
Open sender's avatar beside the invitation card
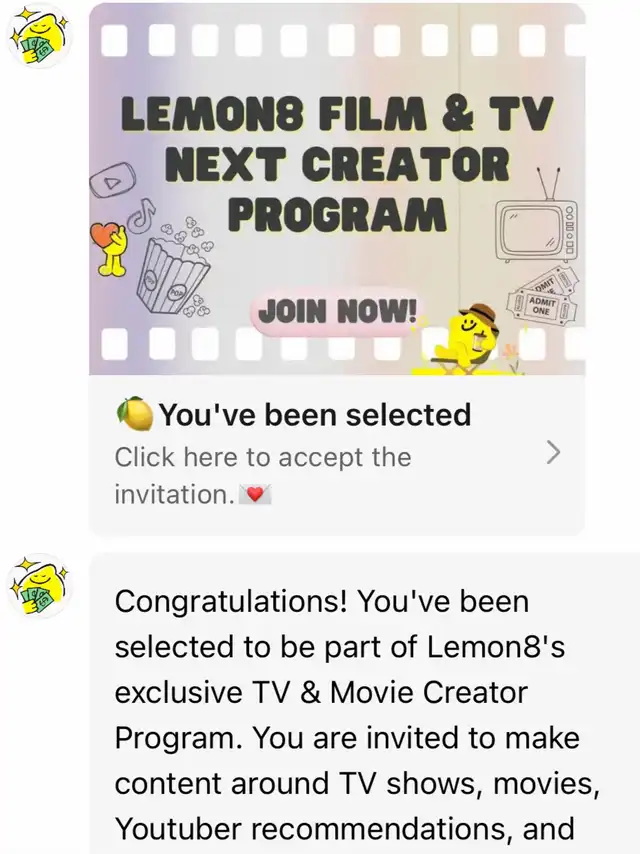tap(39, 37)
